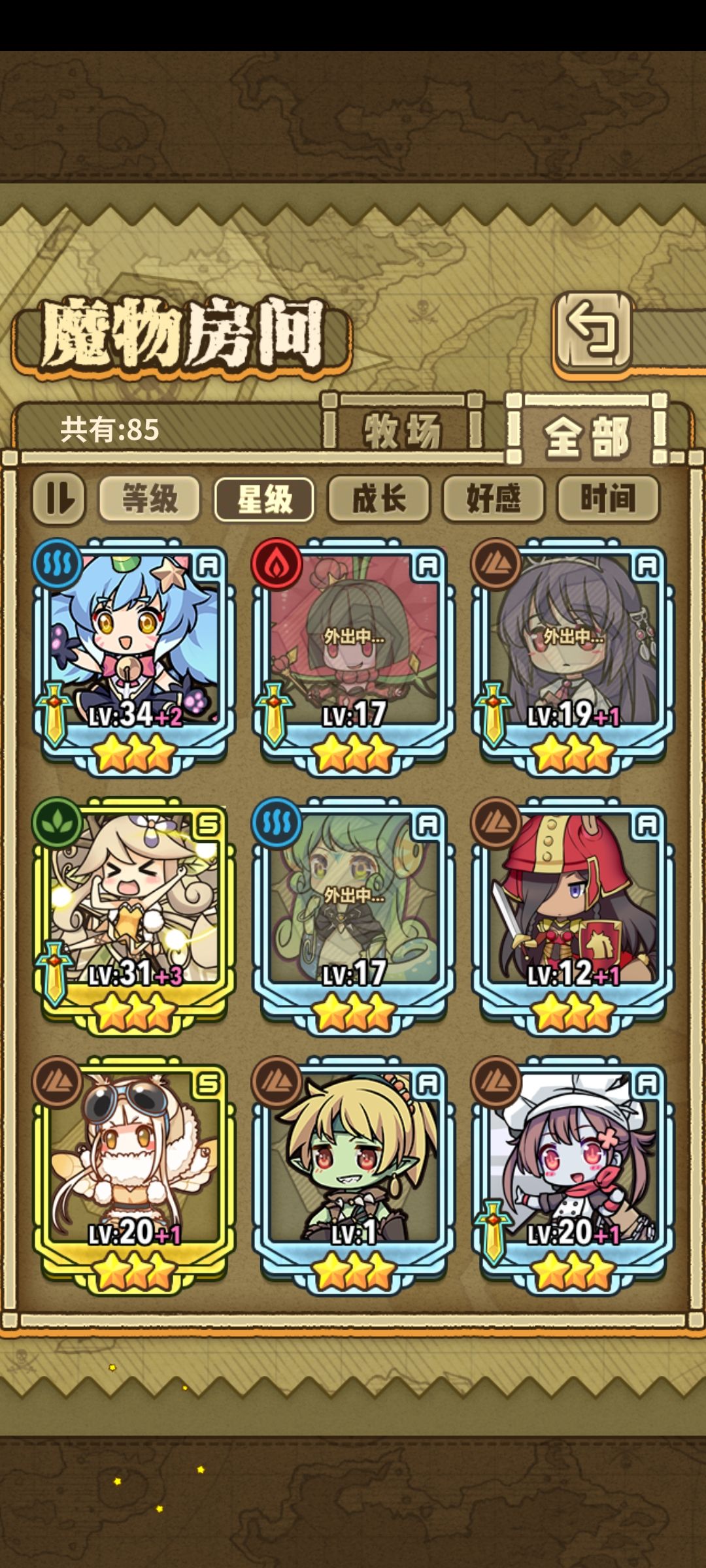Sort monsters by 成长
Screen dimensions: 706x1568
pos(378,498)
